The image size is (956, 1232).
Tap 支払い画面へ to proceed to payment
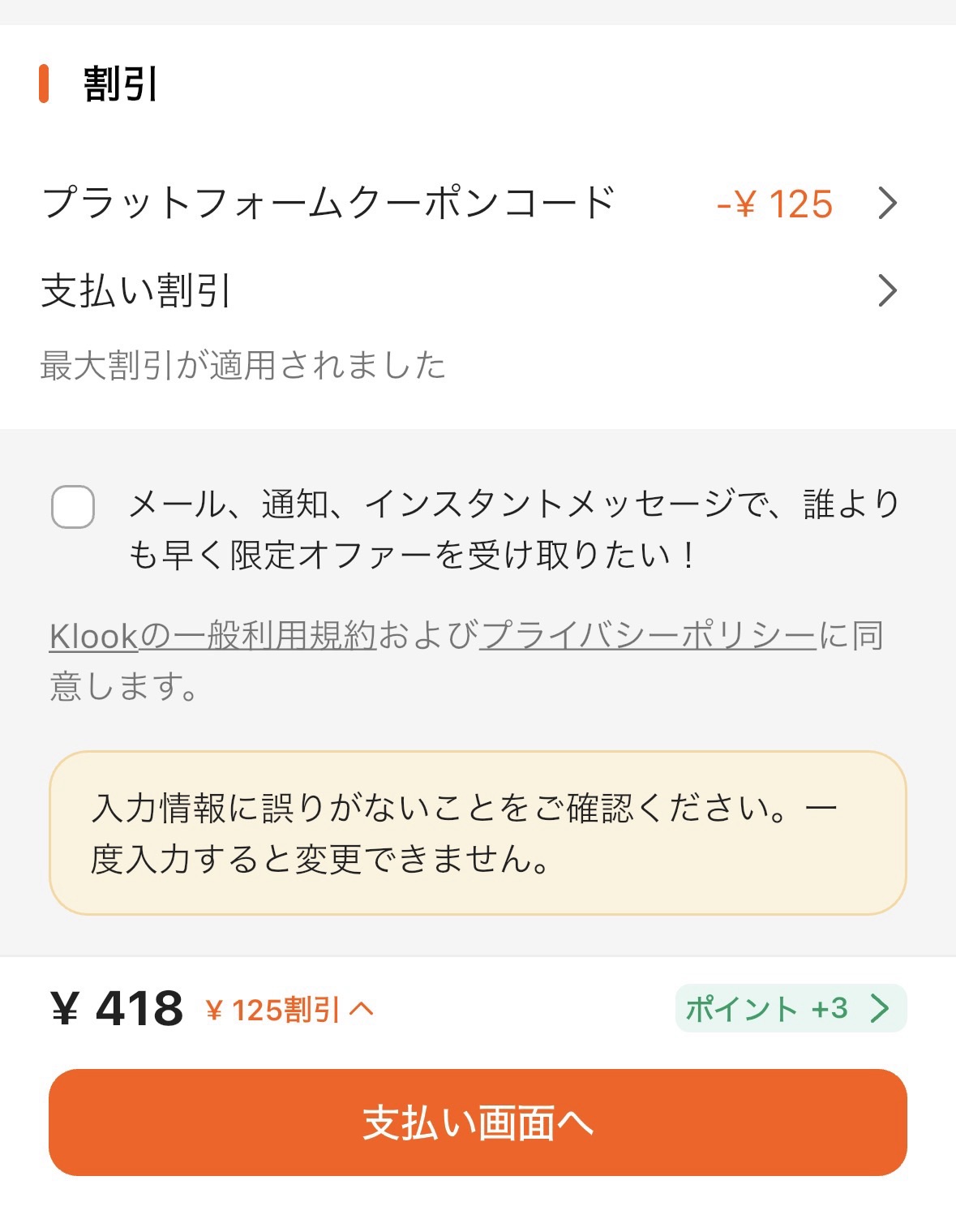coord(478,1123)
